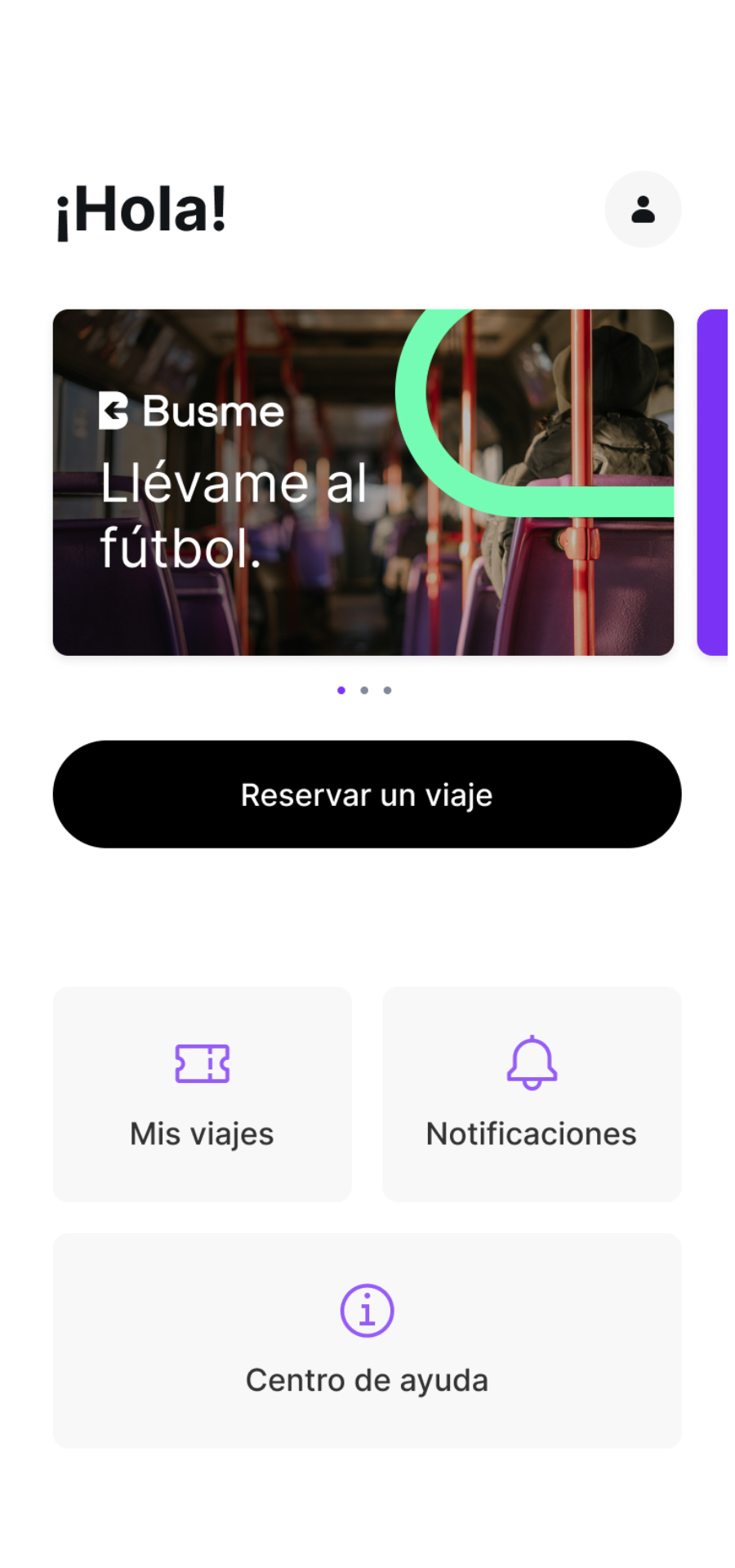Open the user profile icon
735x1568 pixels.
click(643, 209)
